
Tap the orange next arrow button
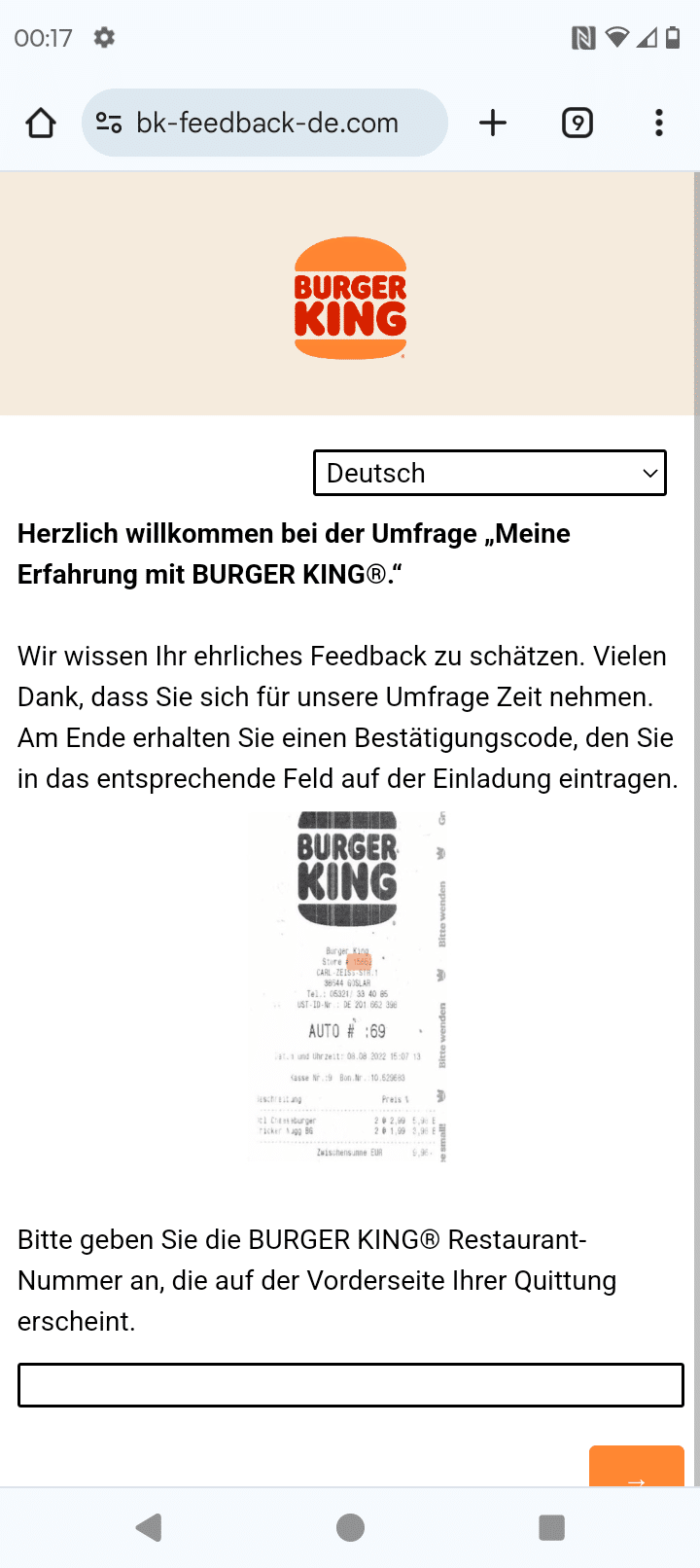637,1469
